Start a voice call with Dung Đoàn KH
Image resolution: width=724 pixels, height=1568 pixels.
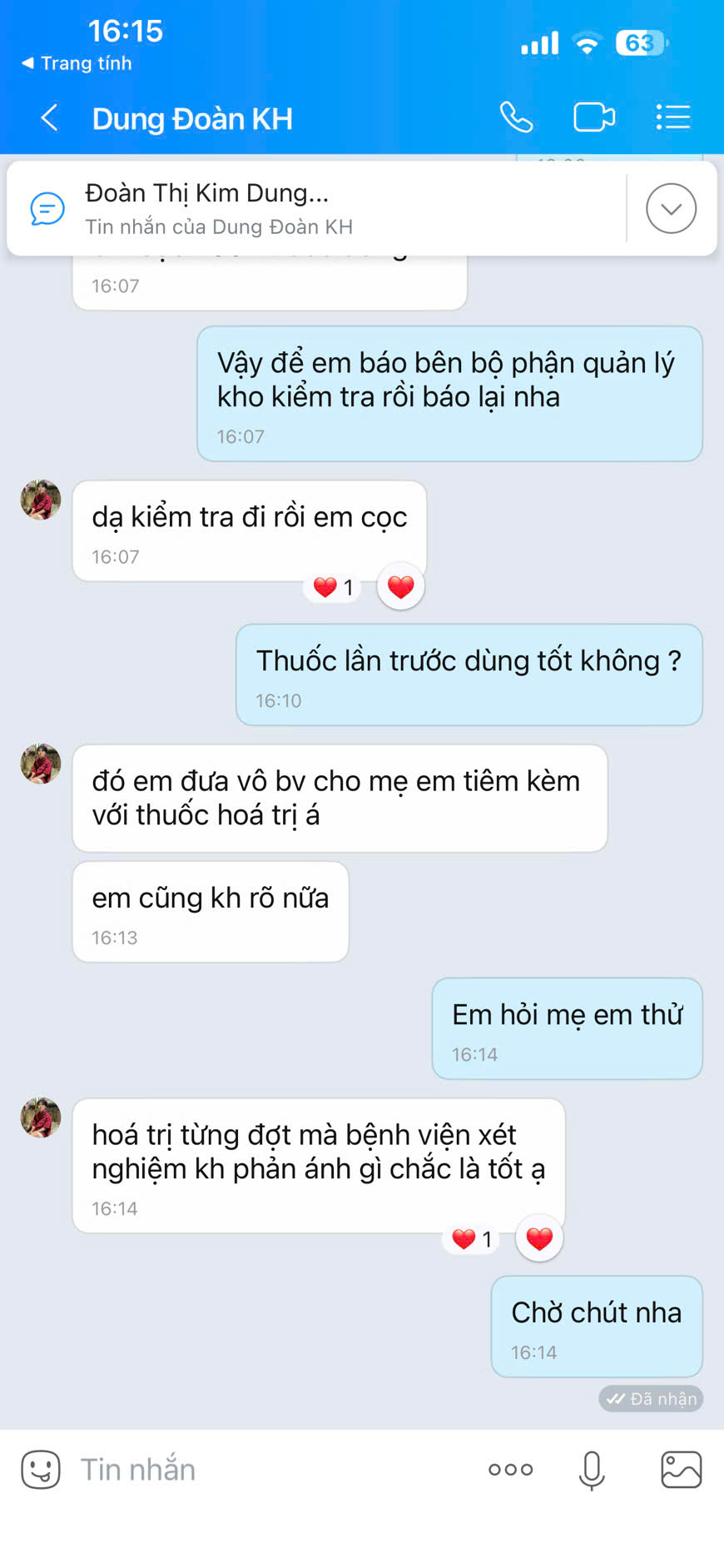tap(516, 117)
